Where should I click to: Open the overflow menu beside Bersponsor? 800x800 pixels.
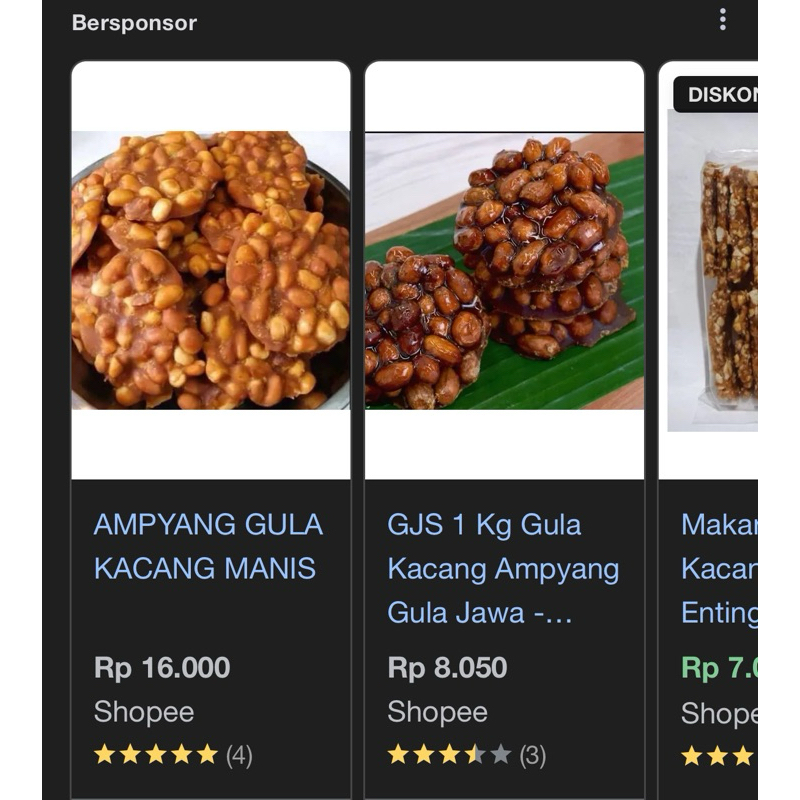click(x=722, y=20)
